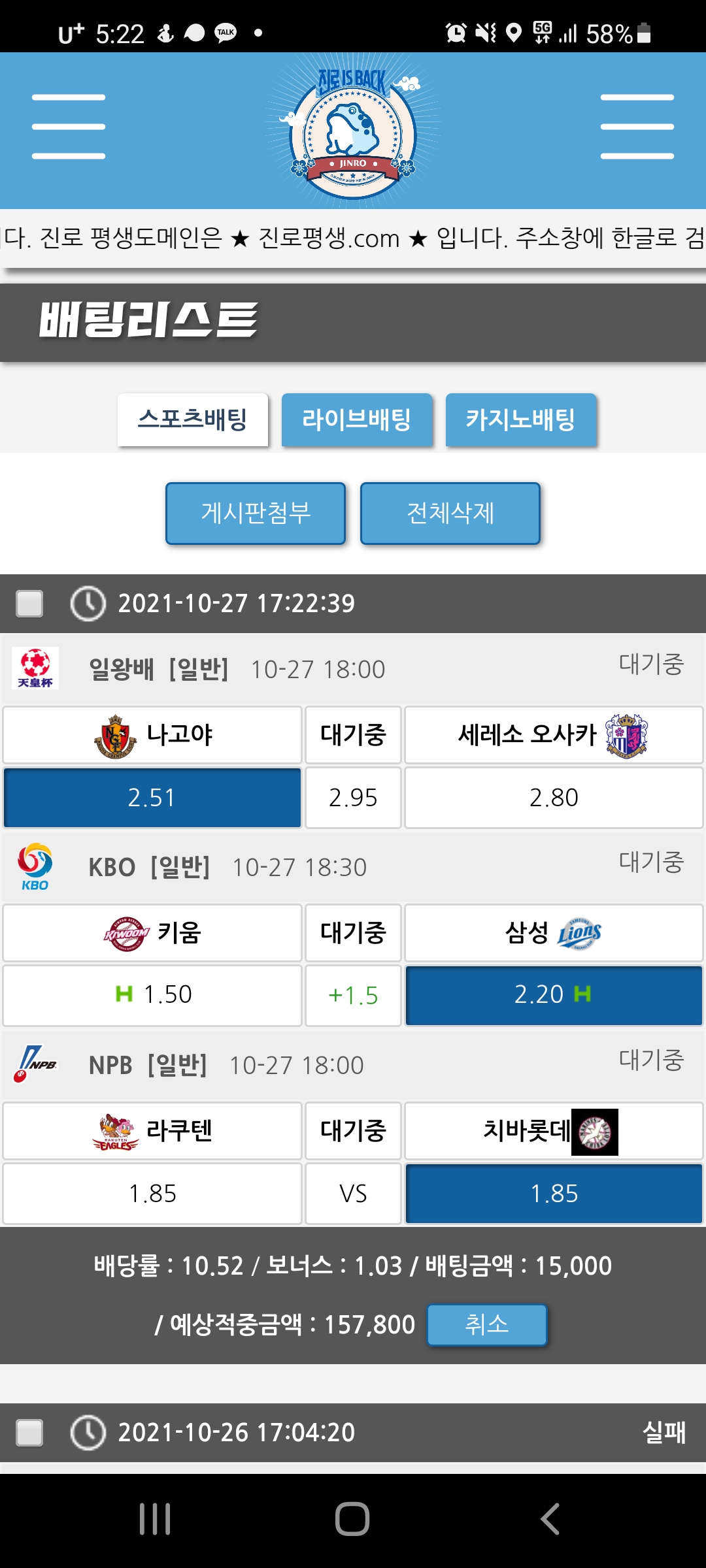Check the box for the 2021-10-26 17:04:20 bet
This screenshot has height=1568, width=706.
[x=29, y=1433]
